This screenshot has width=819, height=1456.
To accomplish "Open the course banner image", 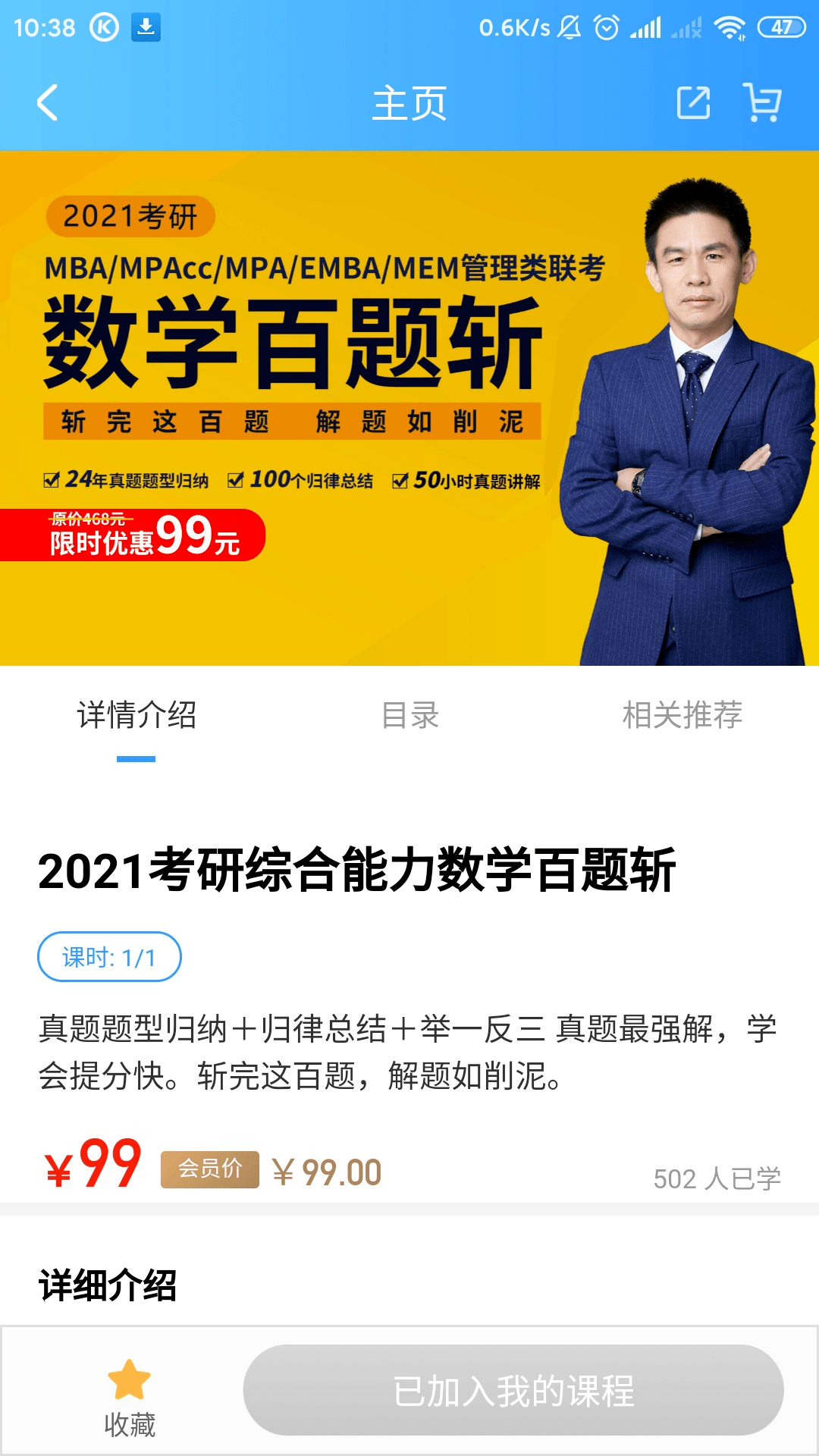I will click(409, 406).
